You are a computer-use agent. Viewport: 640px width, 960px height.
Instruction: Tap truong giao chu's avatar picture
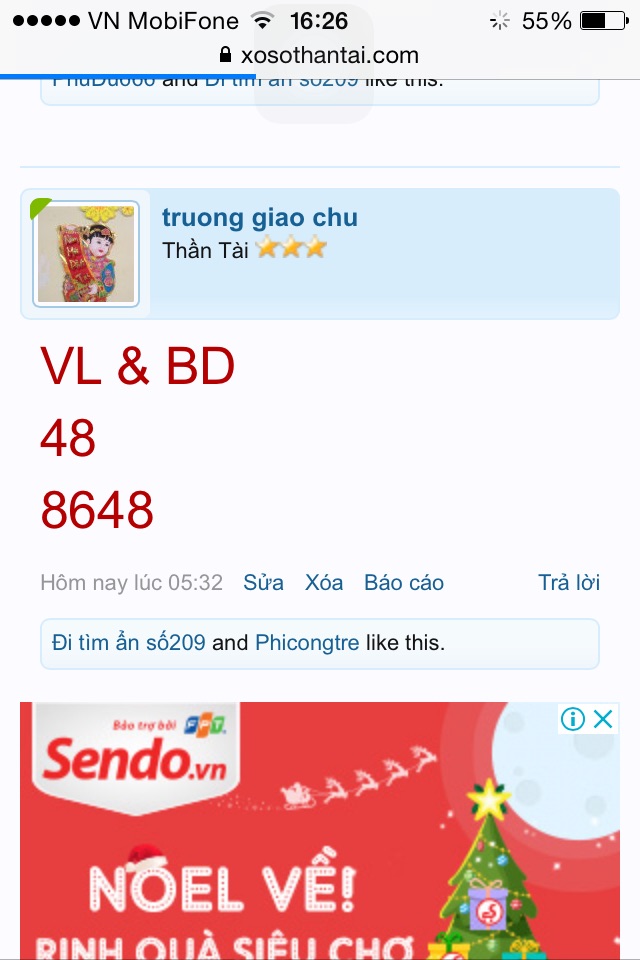click(86, 255)
